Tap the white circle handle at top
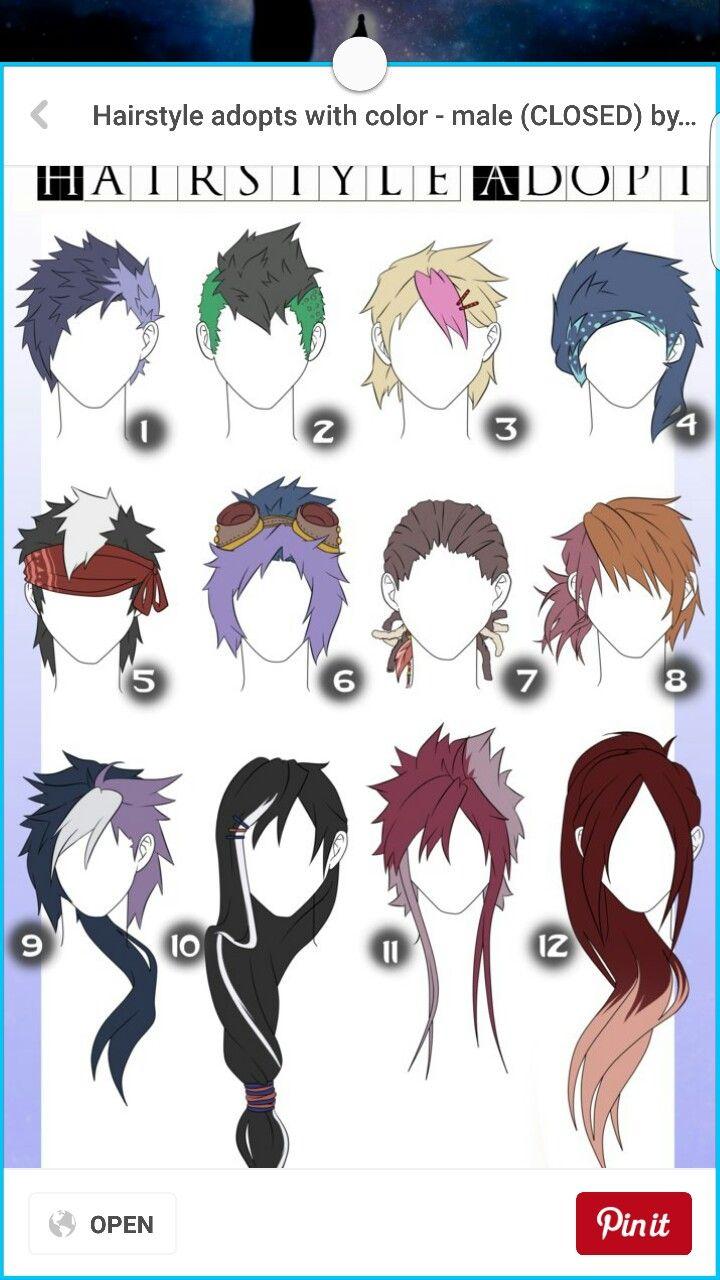The width and height of the screenshot is (720, 1280). pyautogui.click(x=359, y=63)
